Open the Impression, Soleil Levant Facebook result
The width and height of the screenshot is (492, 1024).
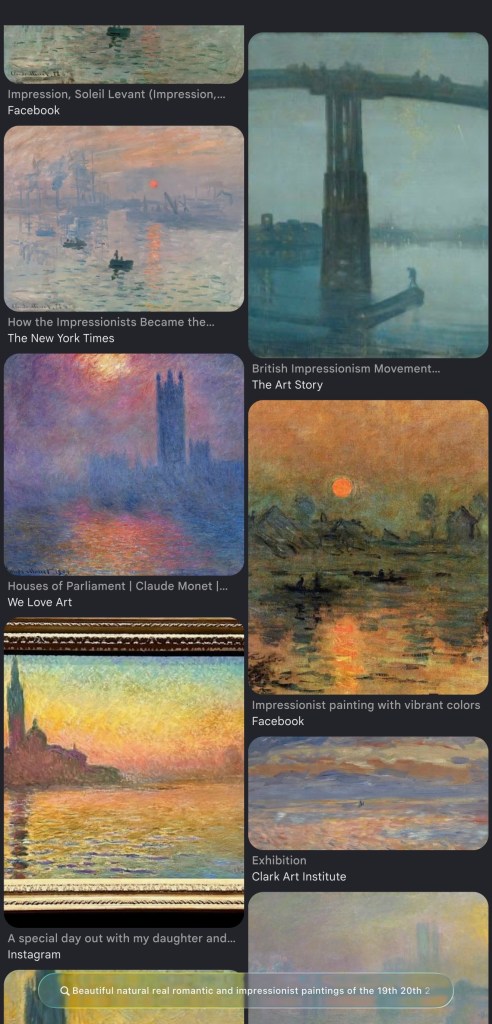click(x=124, y=54)
